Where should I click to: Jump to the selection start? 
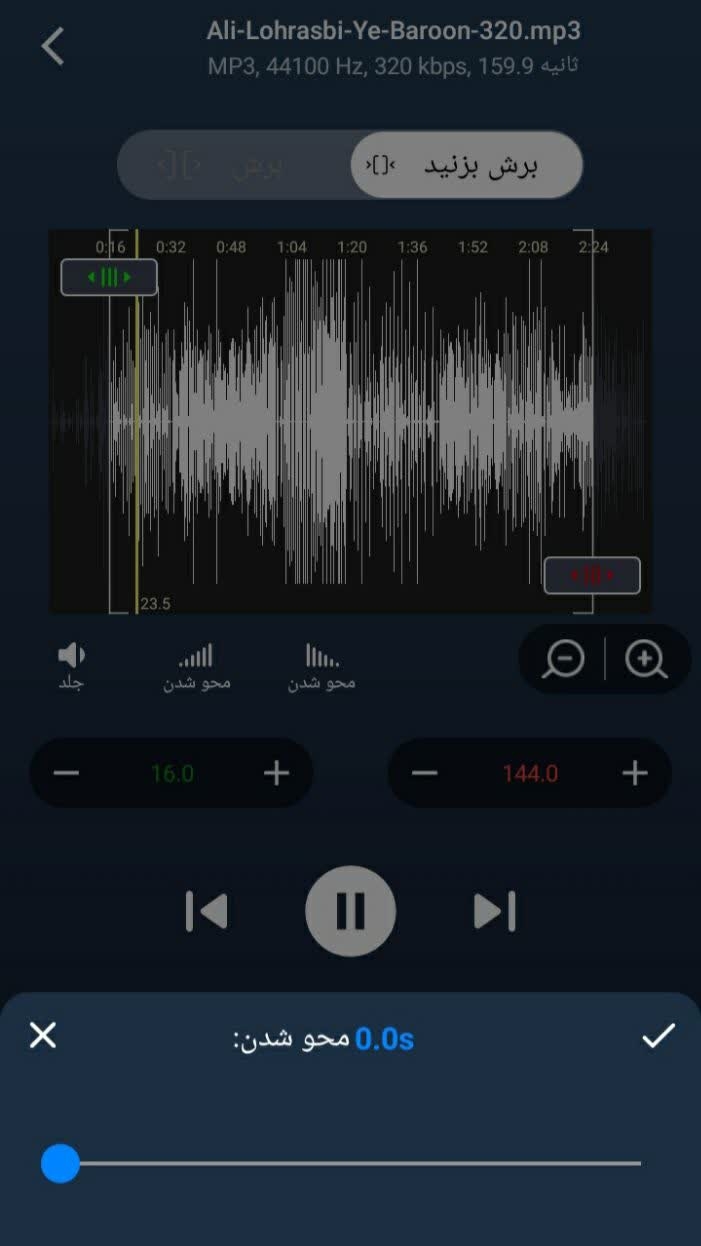tap(207, 911)
